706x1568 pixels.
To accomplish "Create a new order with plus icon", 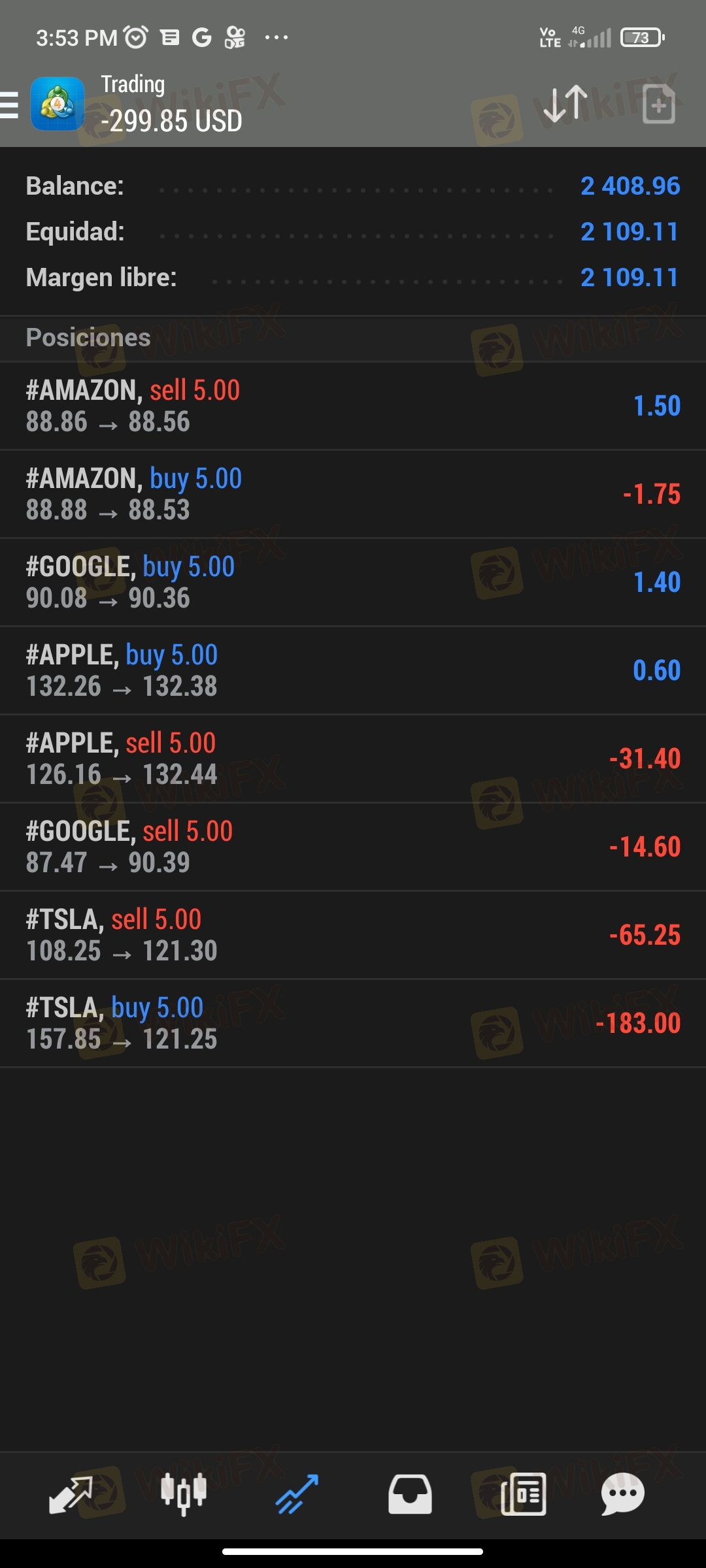I will [658, 104].
